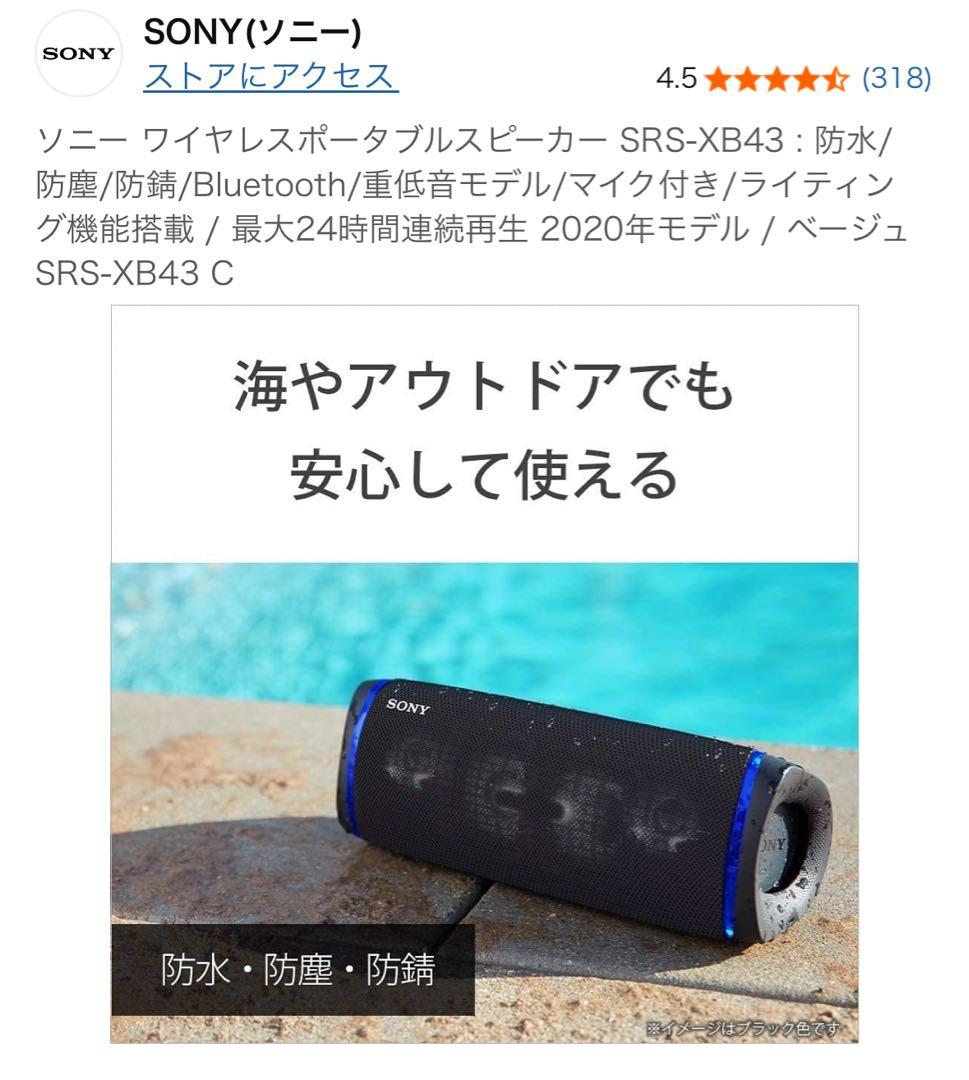Open the ストアにアクセス store link
Viewport: 969px width, 1080px height.
click(x=270, y=77)
